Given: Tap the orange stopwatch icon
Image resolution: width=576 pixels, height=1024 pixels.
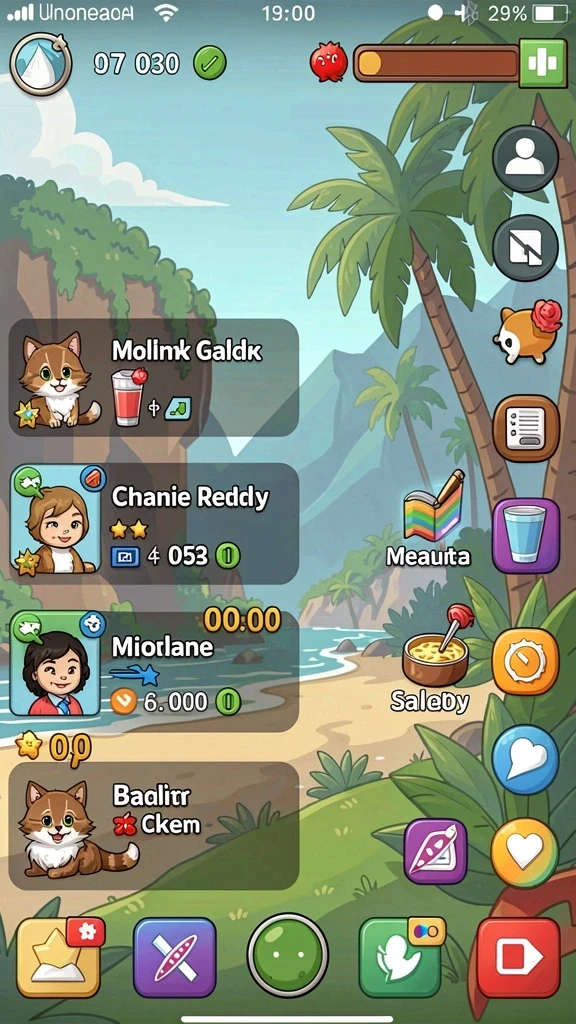Looking at the screenshot, I should (x=525, y=662).
